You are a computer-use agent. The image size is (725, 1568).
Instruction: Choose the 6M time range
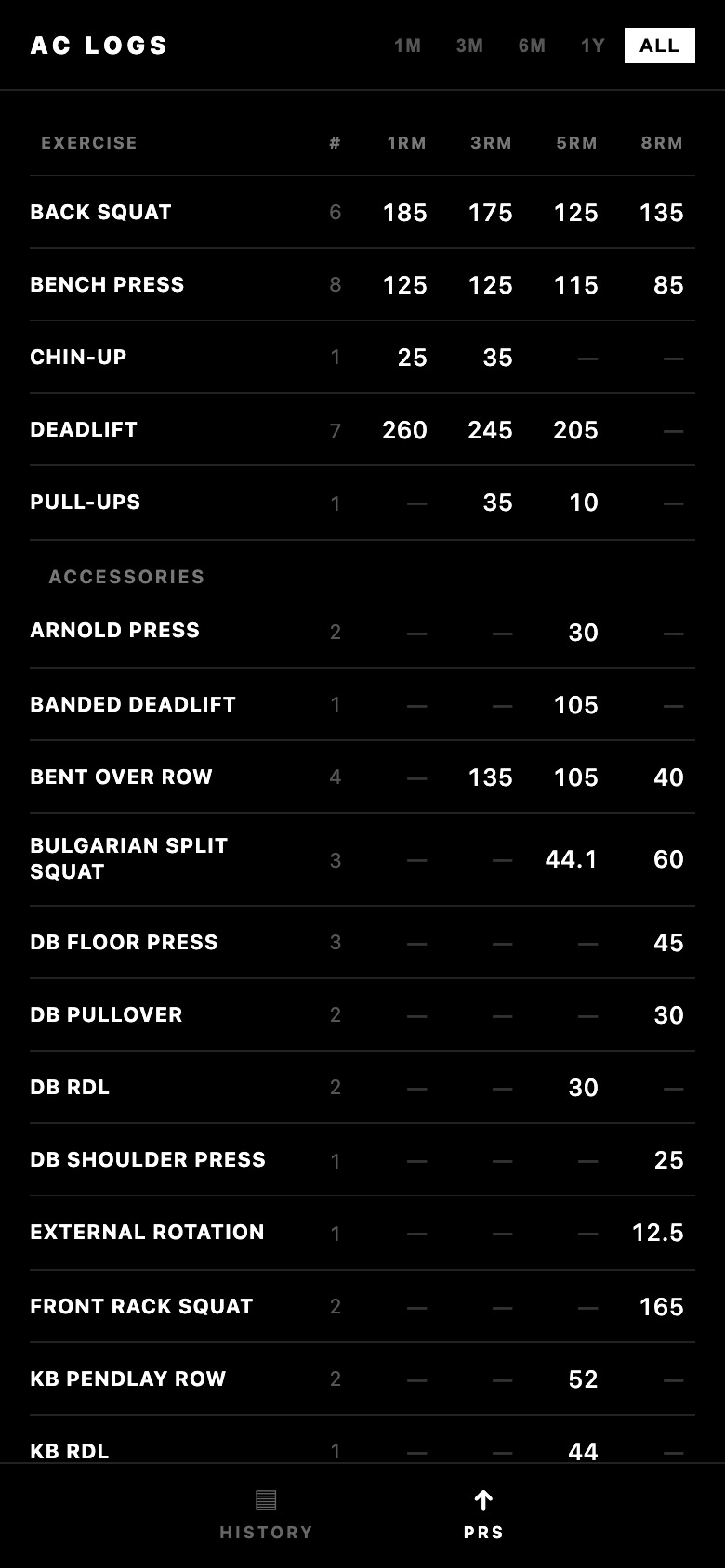(532, 46)
